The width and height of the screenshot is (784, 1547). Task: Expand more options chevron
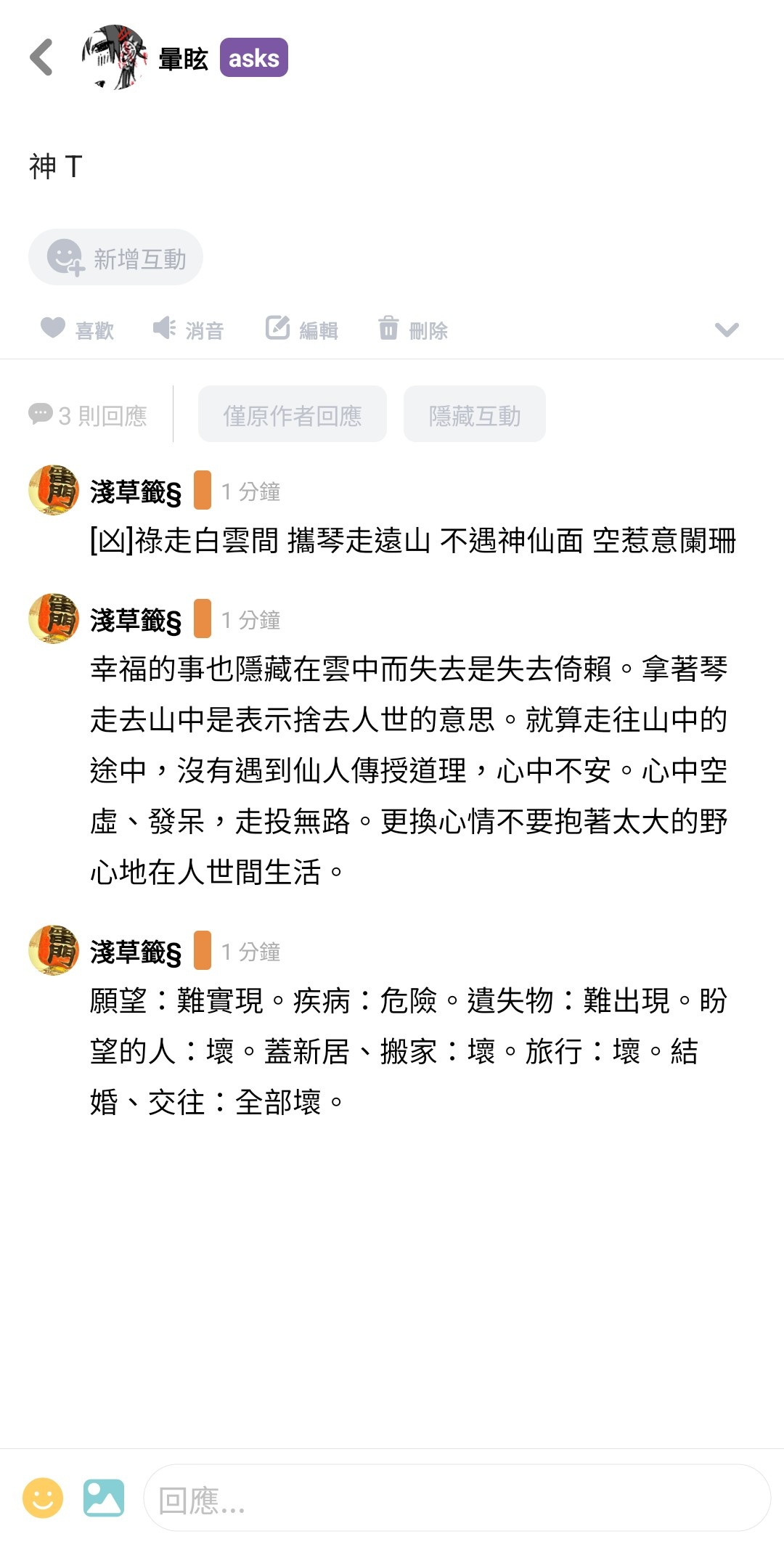click(726, 330)
